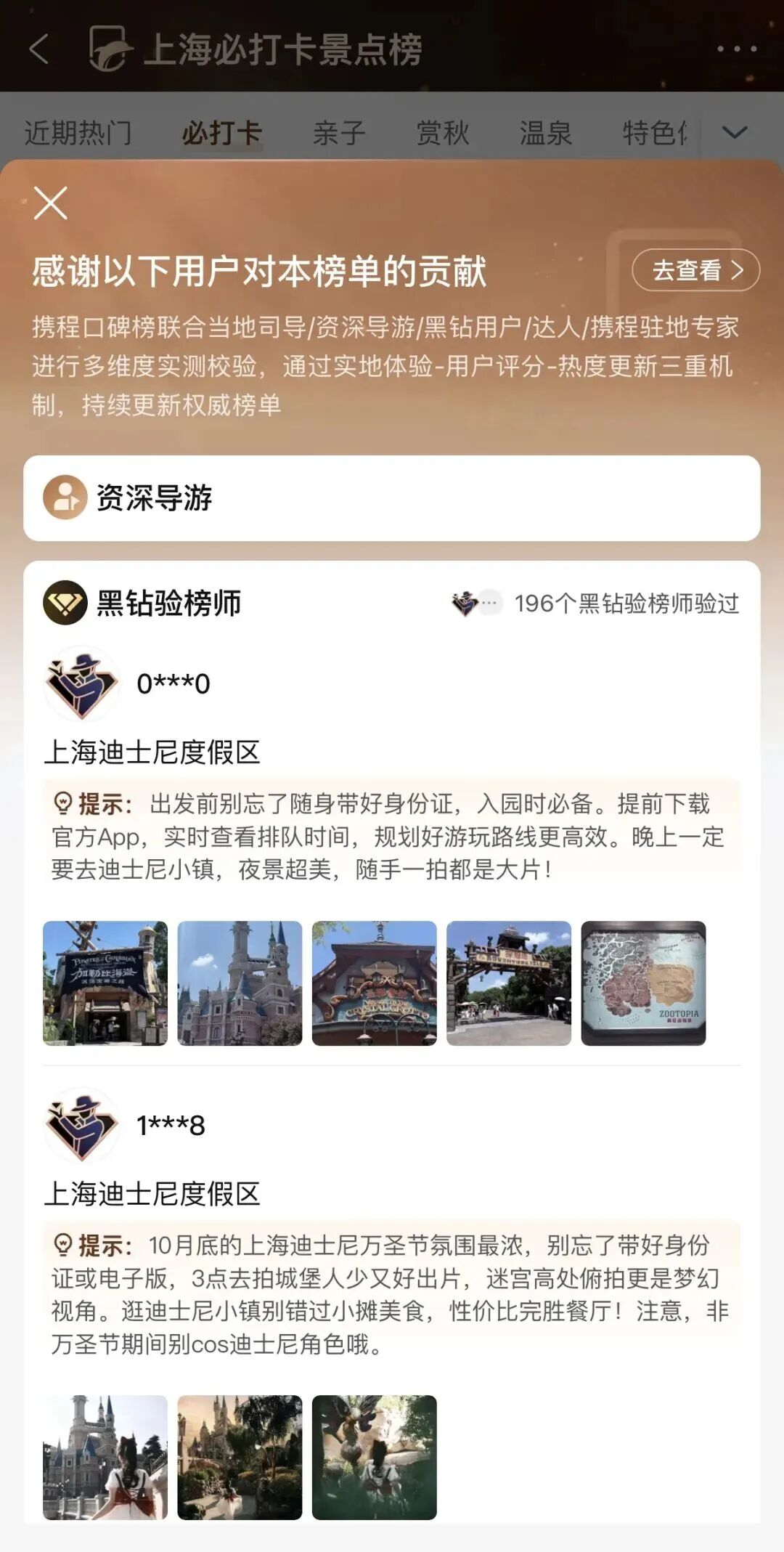Viewport: 784px width, 1552px height.
Task: Click the 黑钻验榜师 diamond badge icon
Action: (x=65, y=600)
